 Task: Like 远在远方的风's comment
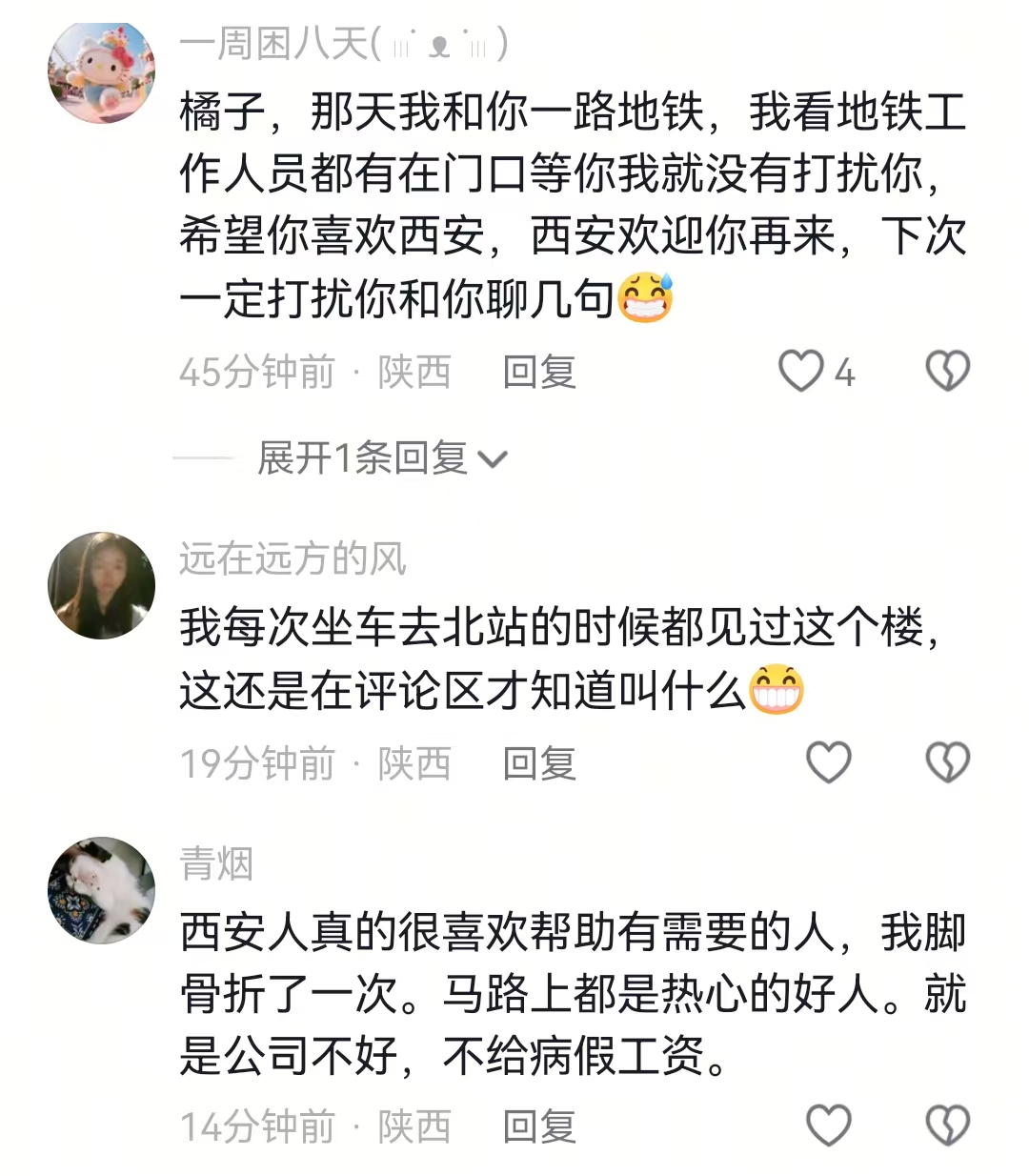(x=828, y=762)
